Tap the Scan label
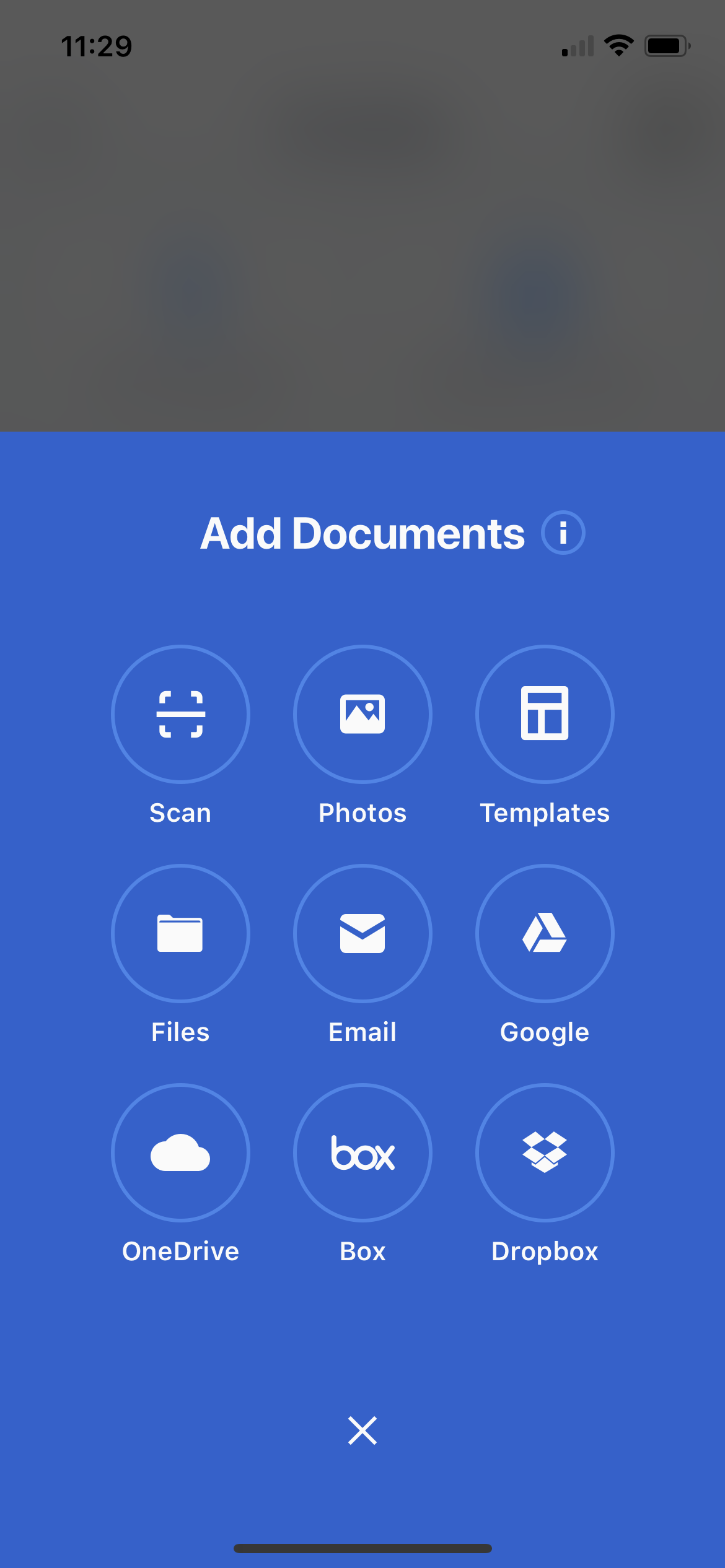Image resolution: width=725 pixels, height=1568 pixels. click(180, 812)
